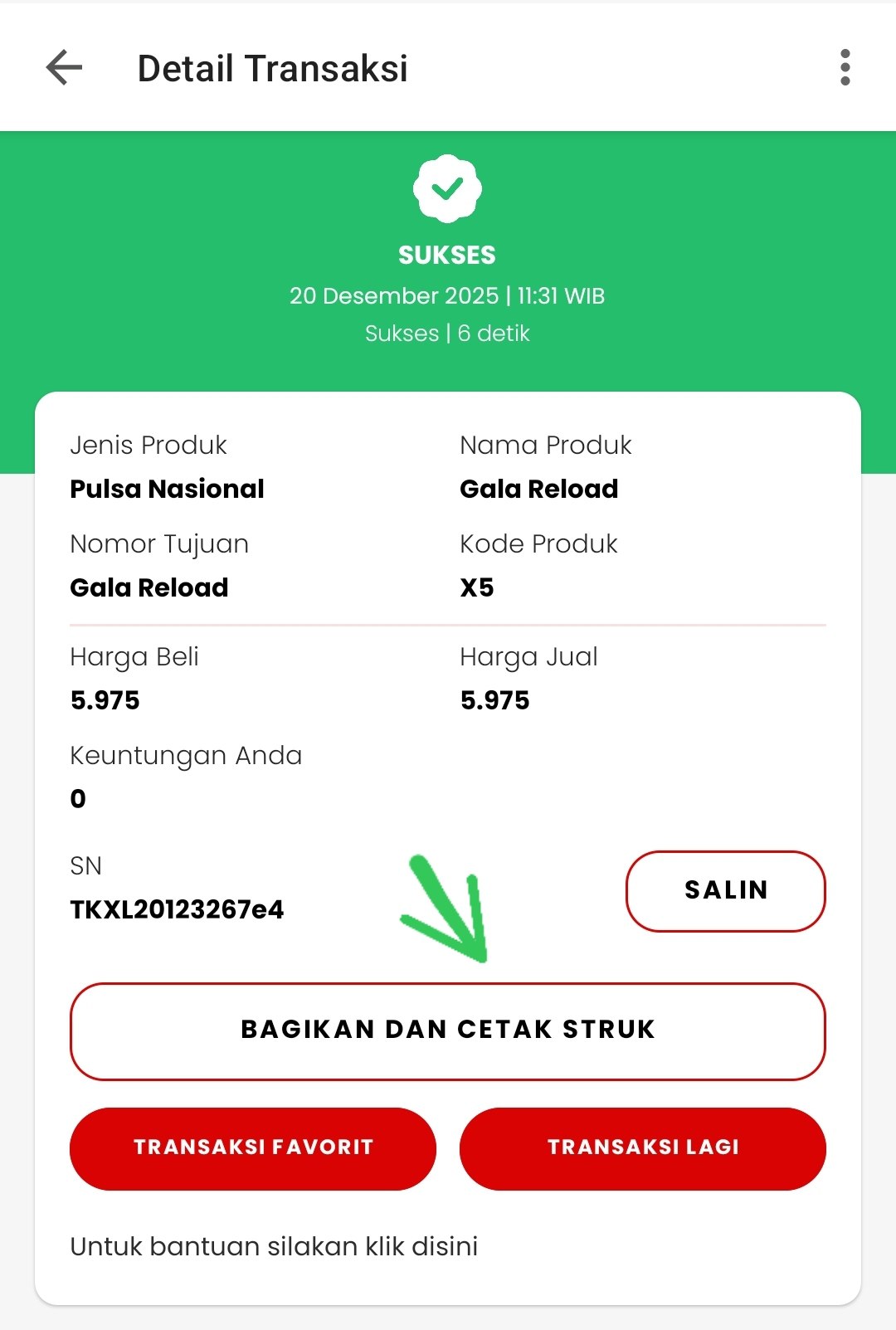896x1330 pixels.
Task: Select the Nomor Tujuan value Gala Reload
Action: tap(149, 587)
